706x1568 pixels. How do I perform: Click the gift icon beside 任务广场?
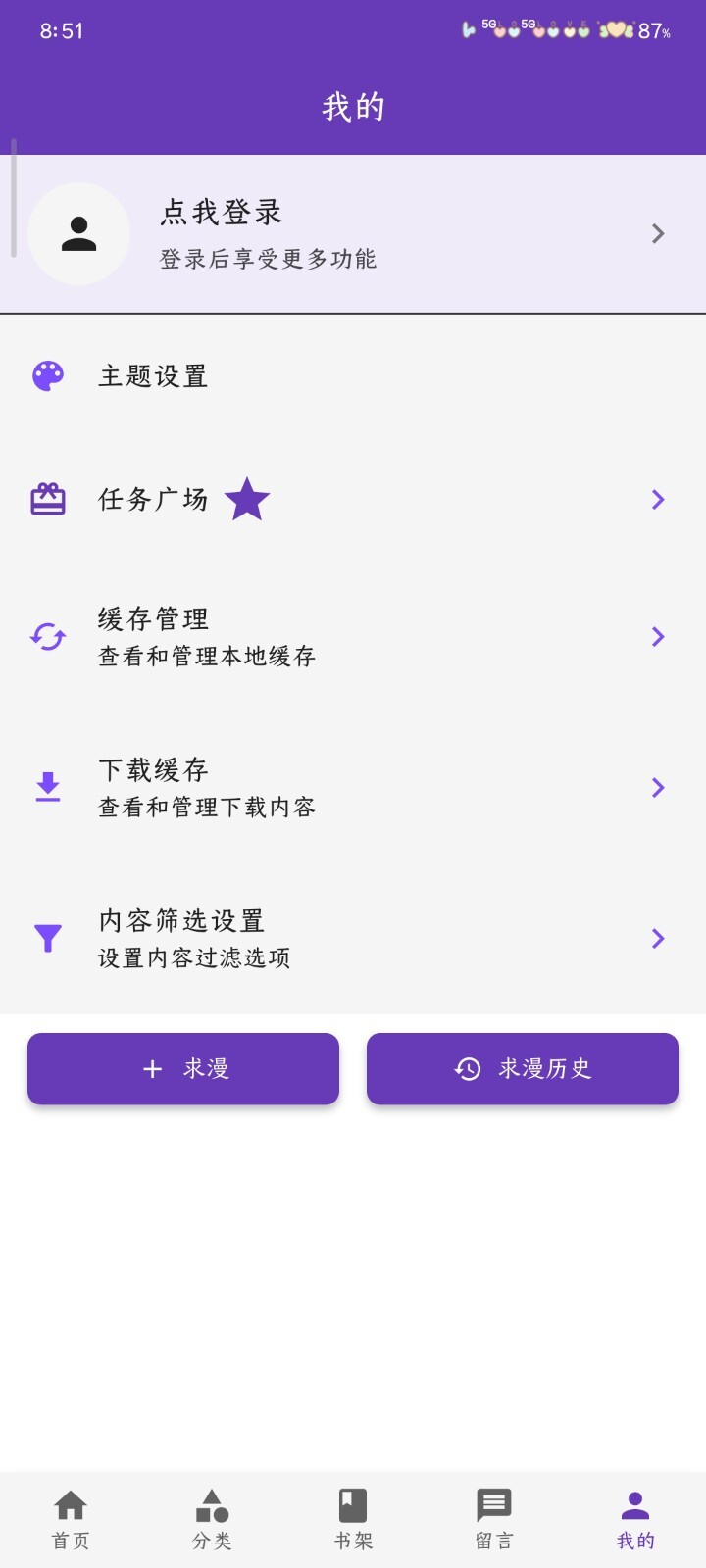coord(46,499)
